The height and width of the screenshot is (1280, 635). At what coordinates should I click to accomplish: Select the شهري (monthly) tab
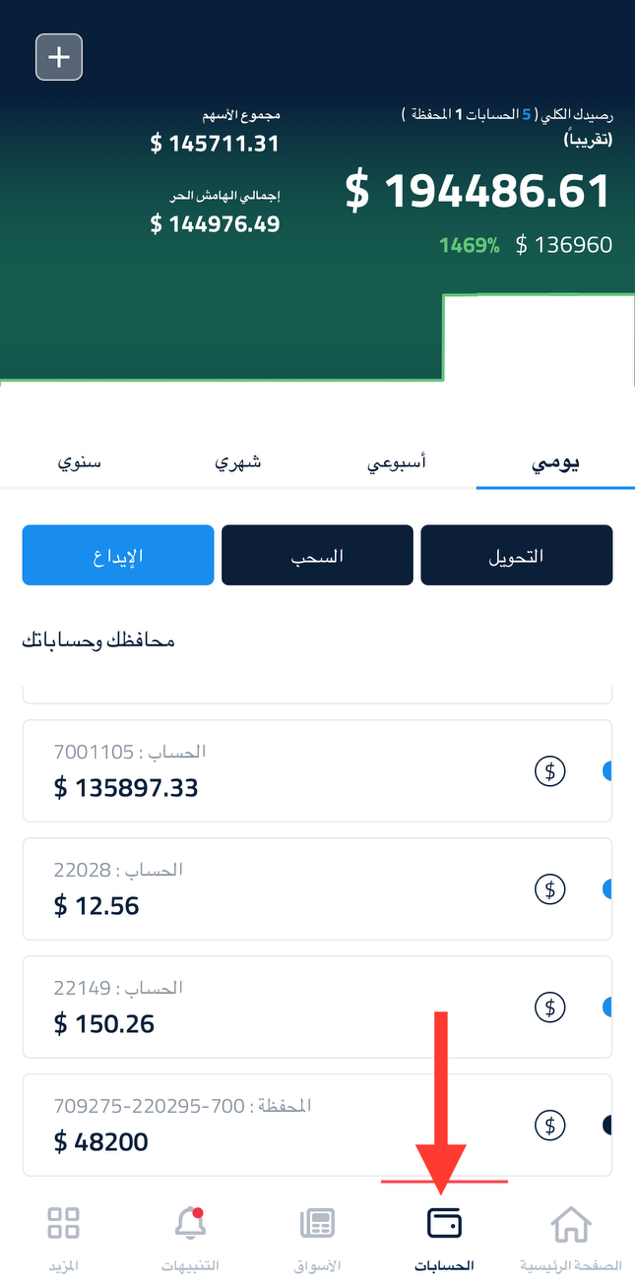(x=238, y=463)
